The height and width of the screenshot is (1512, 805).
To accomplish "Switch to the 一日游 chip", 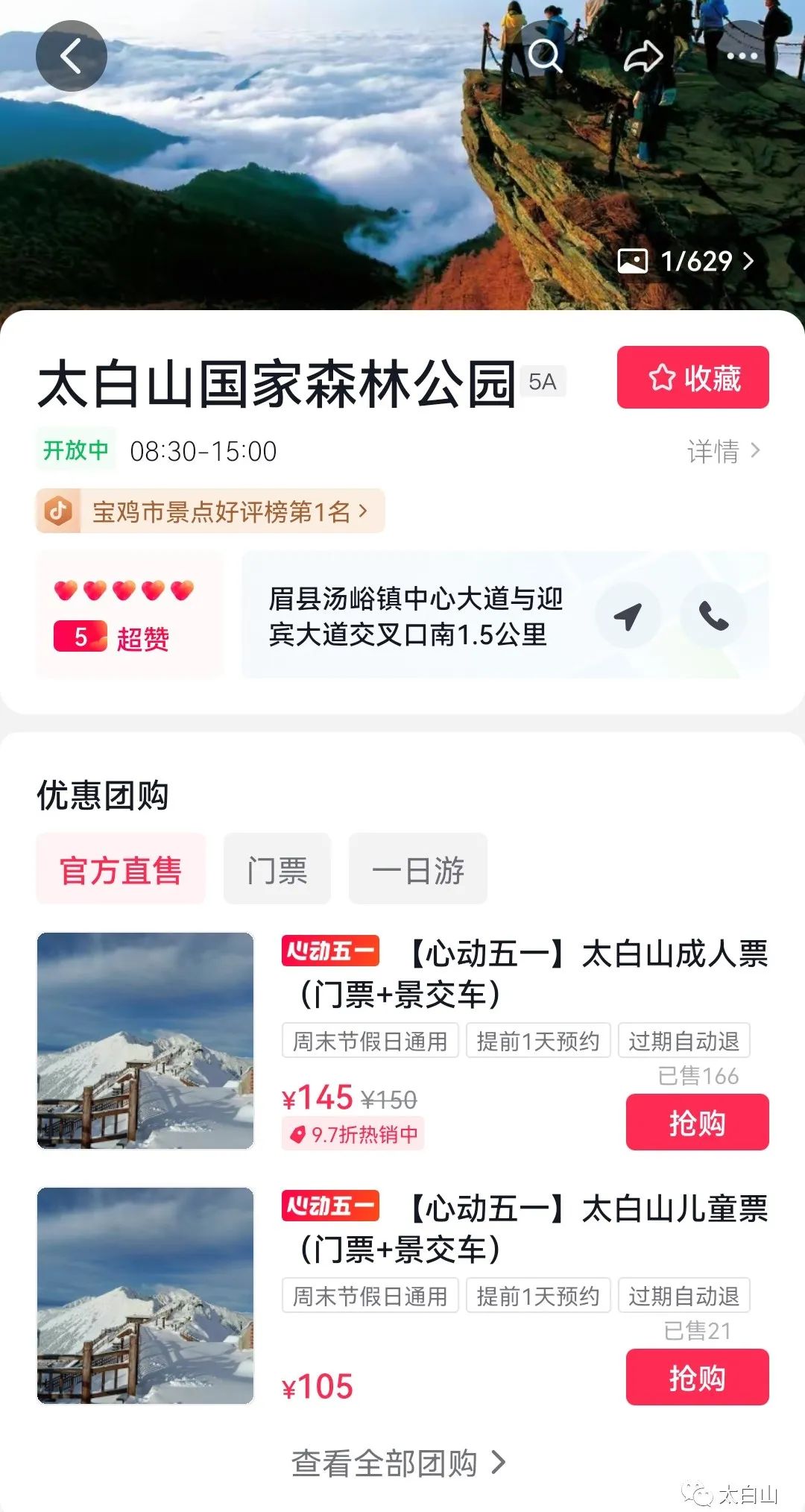I will click(x=417, y=869).
